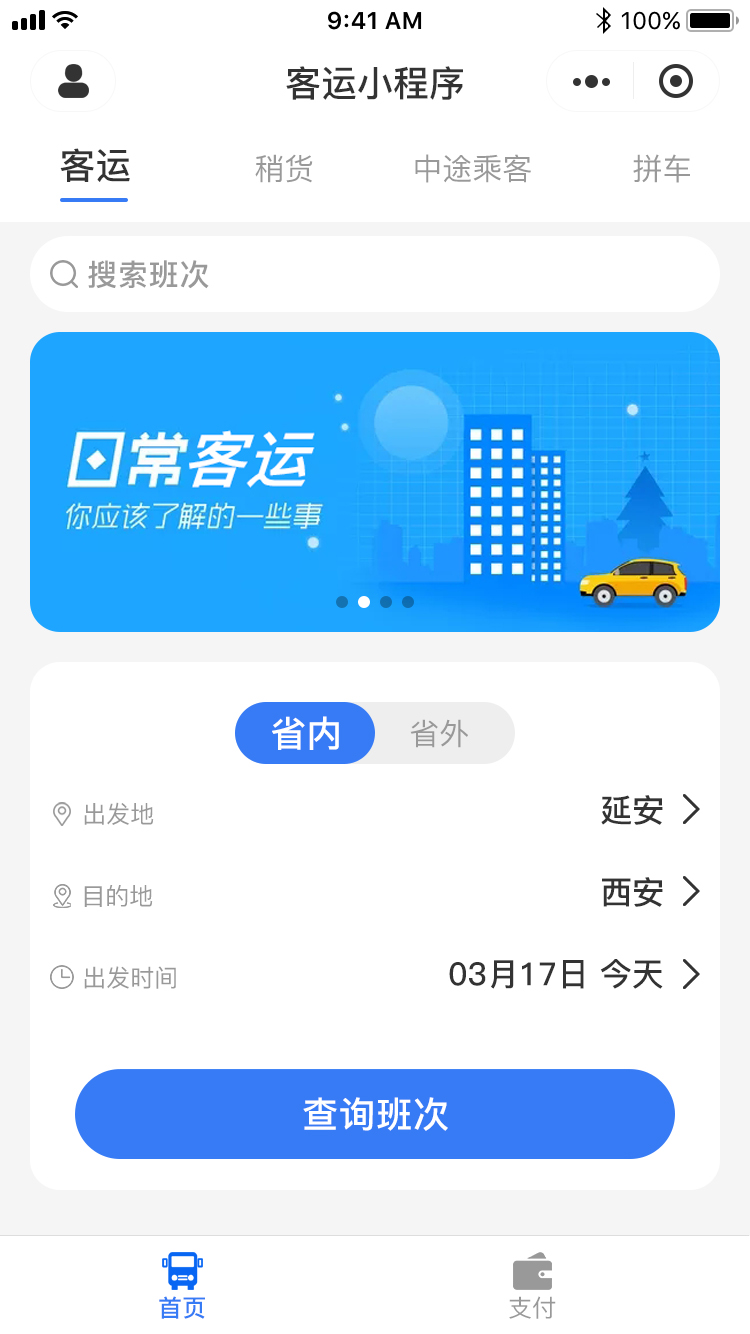Viewport: 750px width, 1334px height.
Task: Switch to the 稍货 tab
Action: coord(284,169)
